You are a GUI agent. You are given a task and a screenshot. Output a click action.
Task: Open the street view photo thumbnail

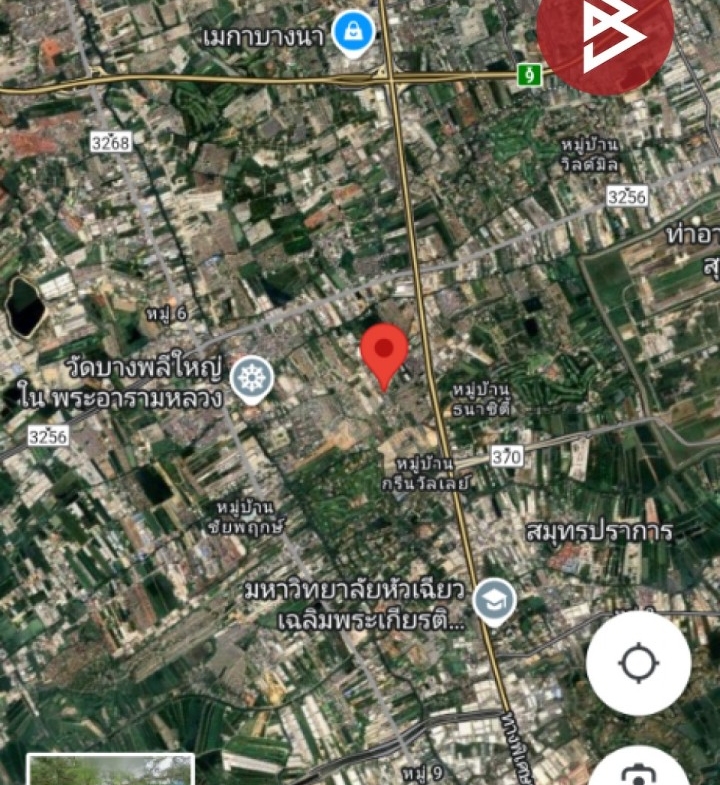pos(110,770)
